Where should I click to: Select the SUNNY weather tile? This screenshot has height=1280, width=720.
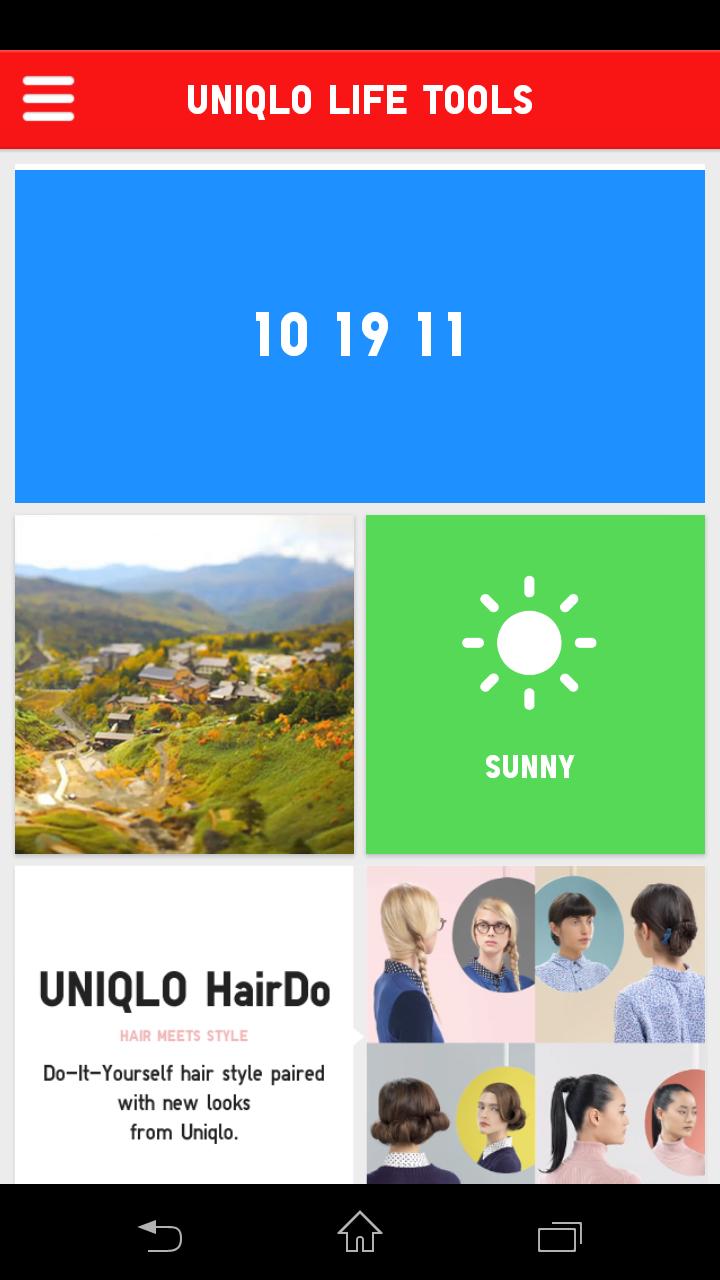(x=535, y=684)
